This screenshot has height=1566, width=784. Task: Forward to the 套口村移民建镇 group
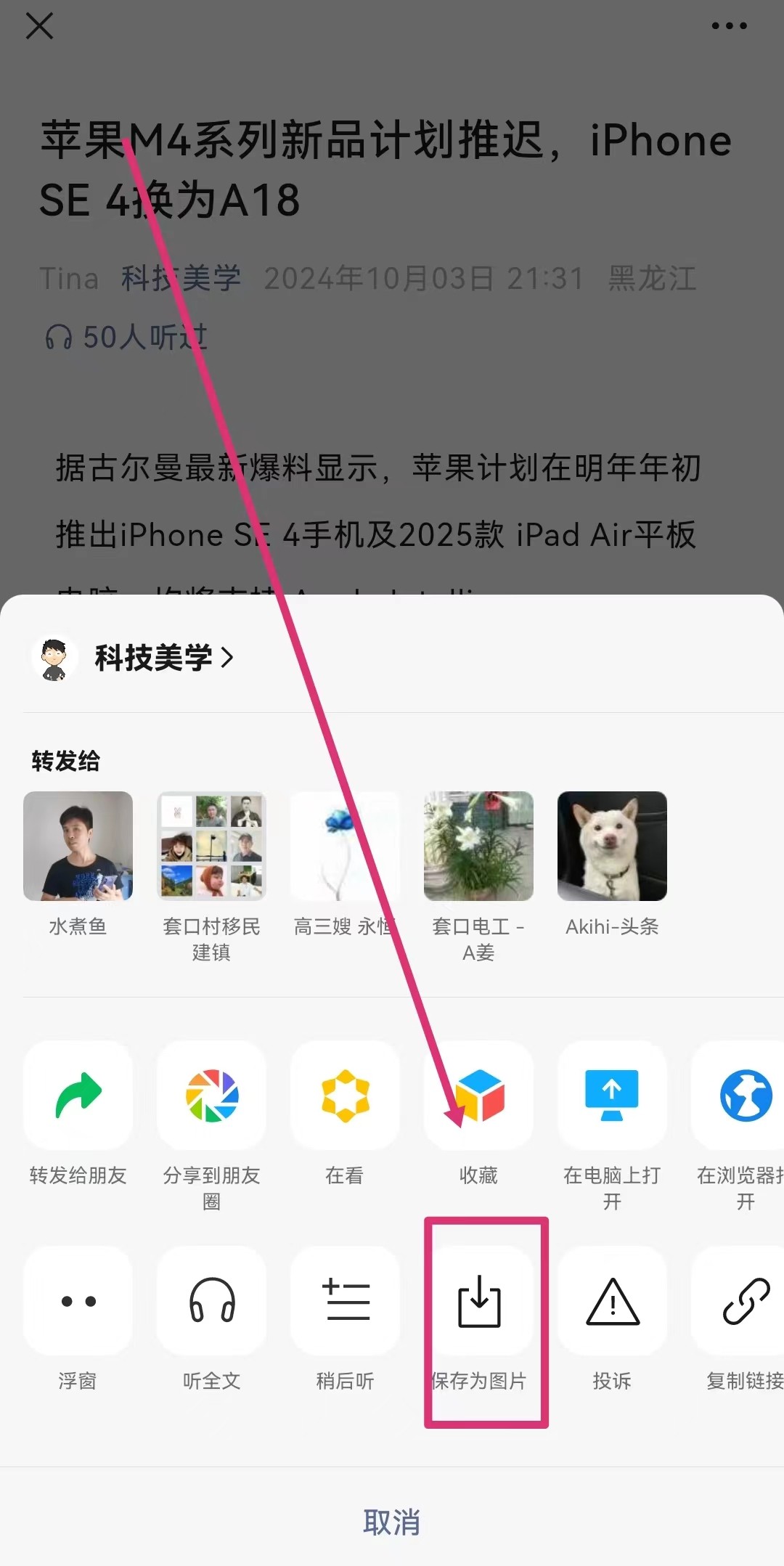pyautogui.click(x=211, y=847)
